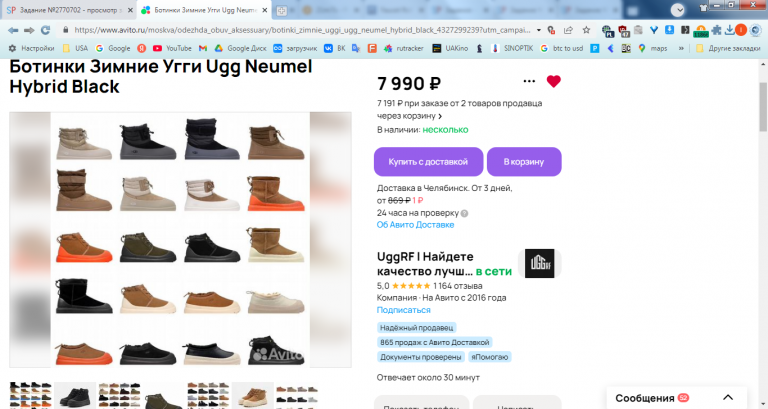This screenshot has height=409, width=768.
Task: Save the listing with the heart icon
Action: 553,82
